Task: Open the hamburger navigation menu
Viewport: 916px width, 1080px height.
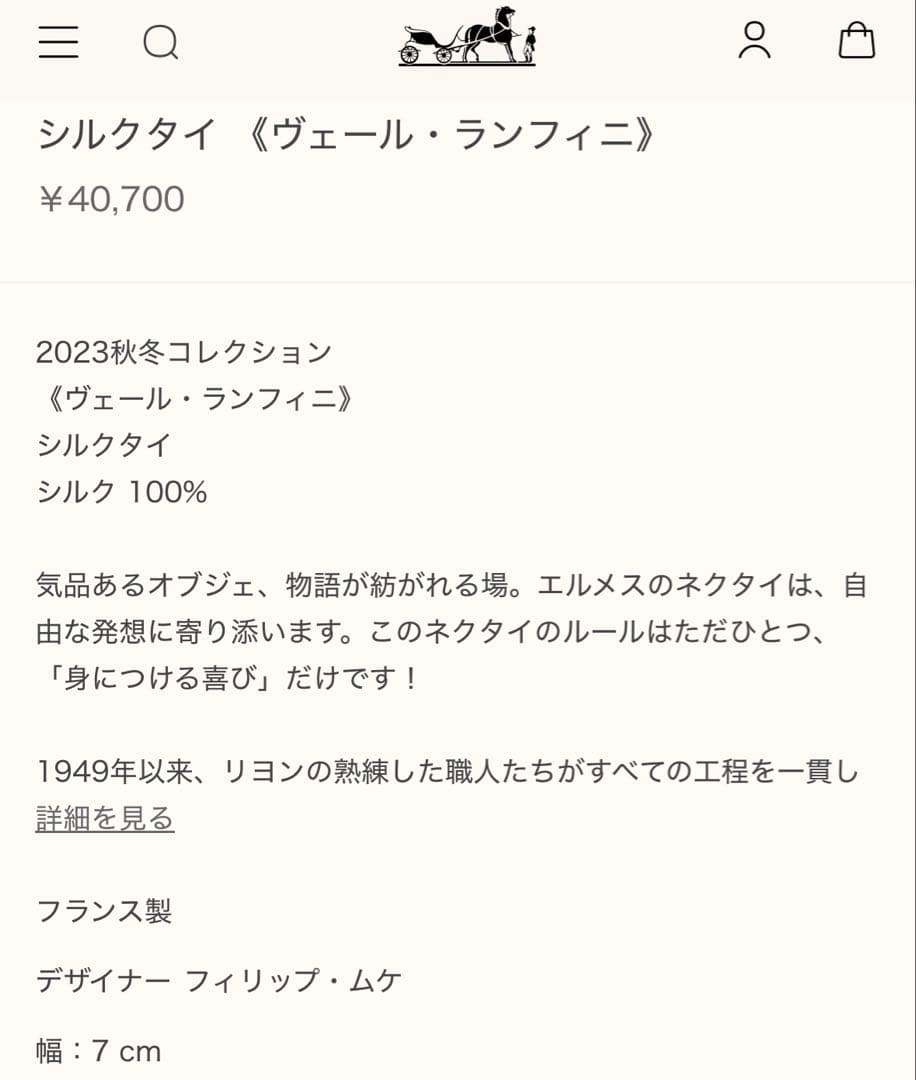Action: tap(57, 42)
